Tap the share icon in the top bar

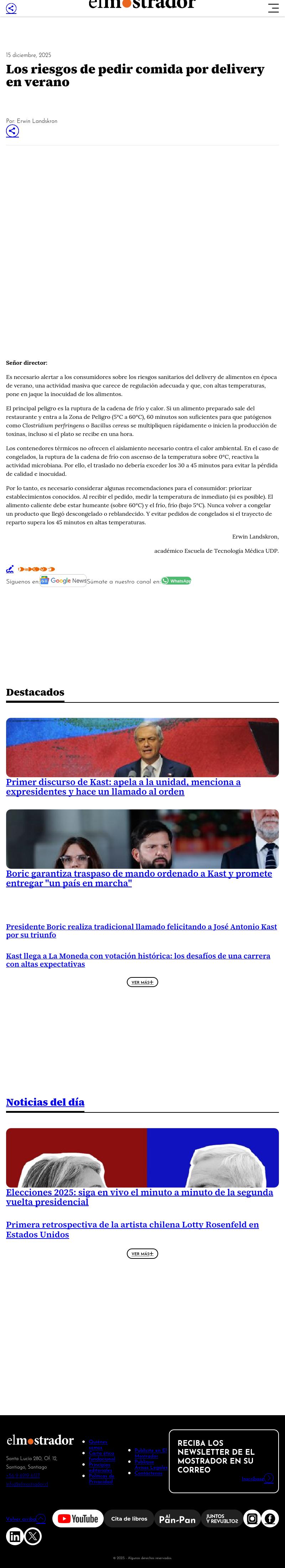11,9
